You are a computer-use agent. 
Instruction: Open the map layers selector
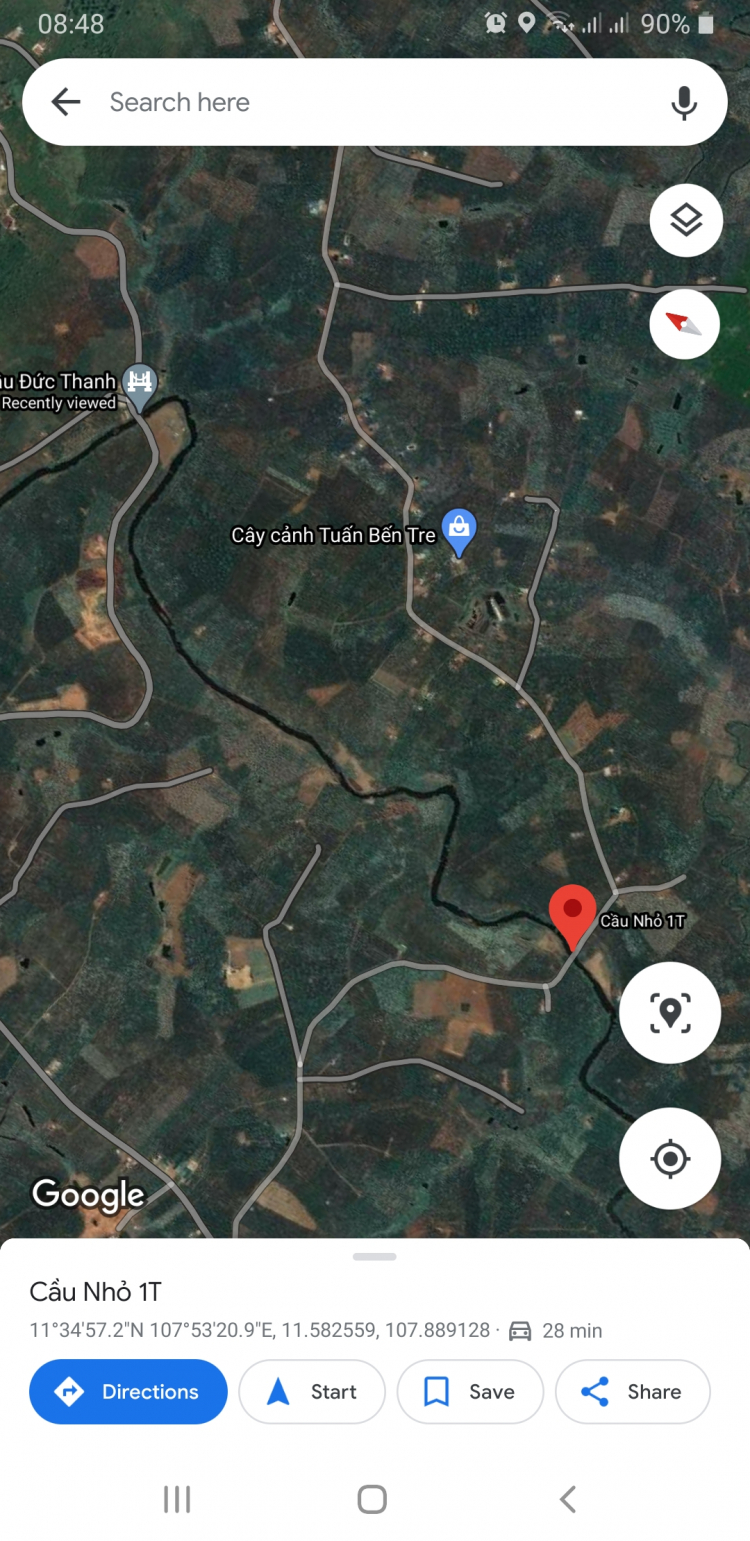click(685, 220)
